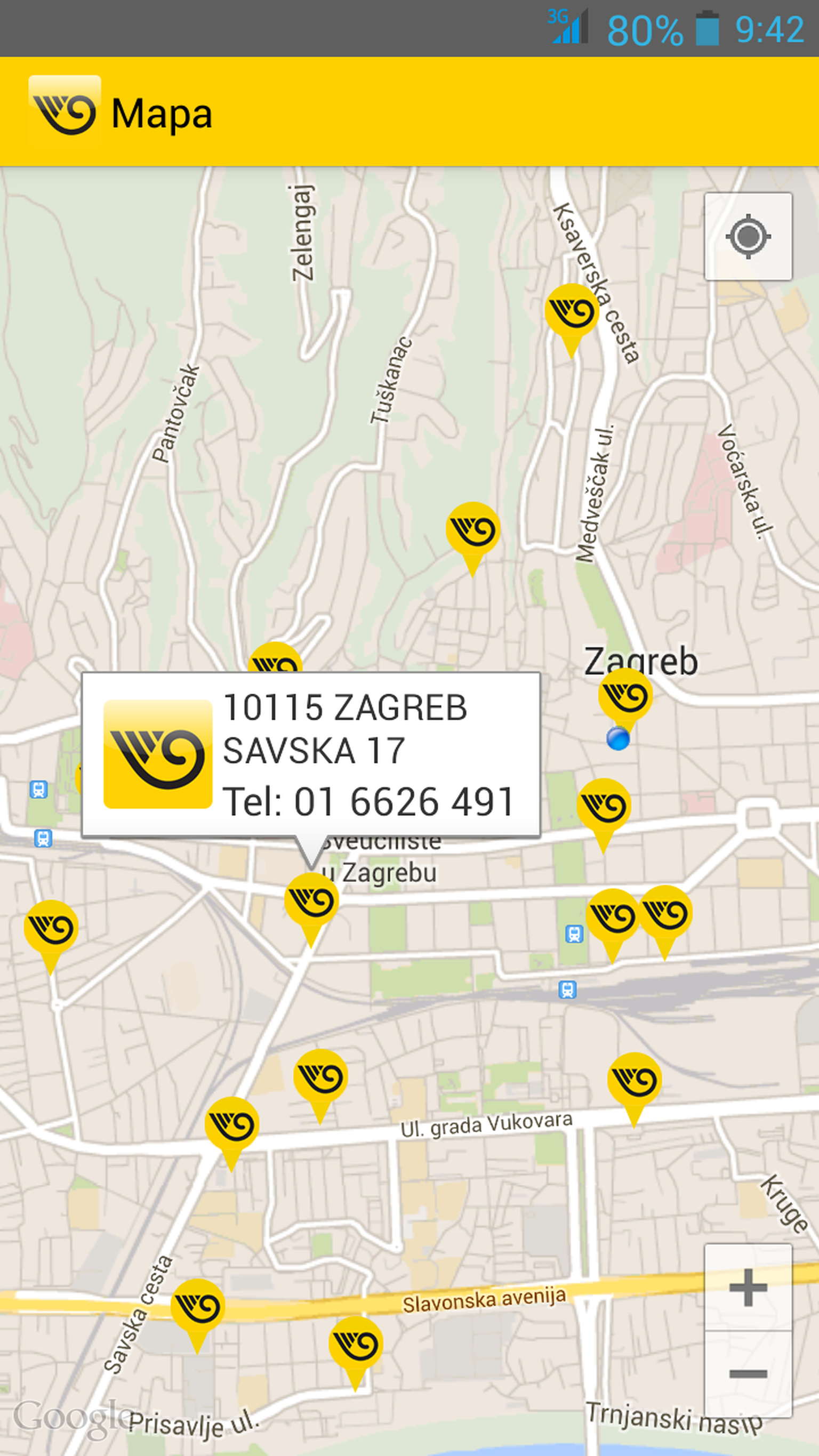The image size is (819, 1456).
Task: Select the marker under the Savska 17 popup
Action: tap(311, 901)
